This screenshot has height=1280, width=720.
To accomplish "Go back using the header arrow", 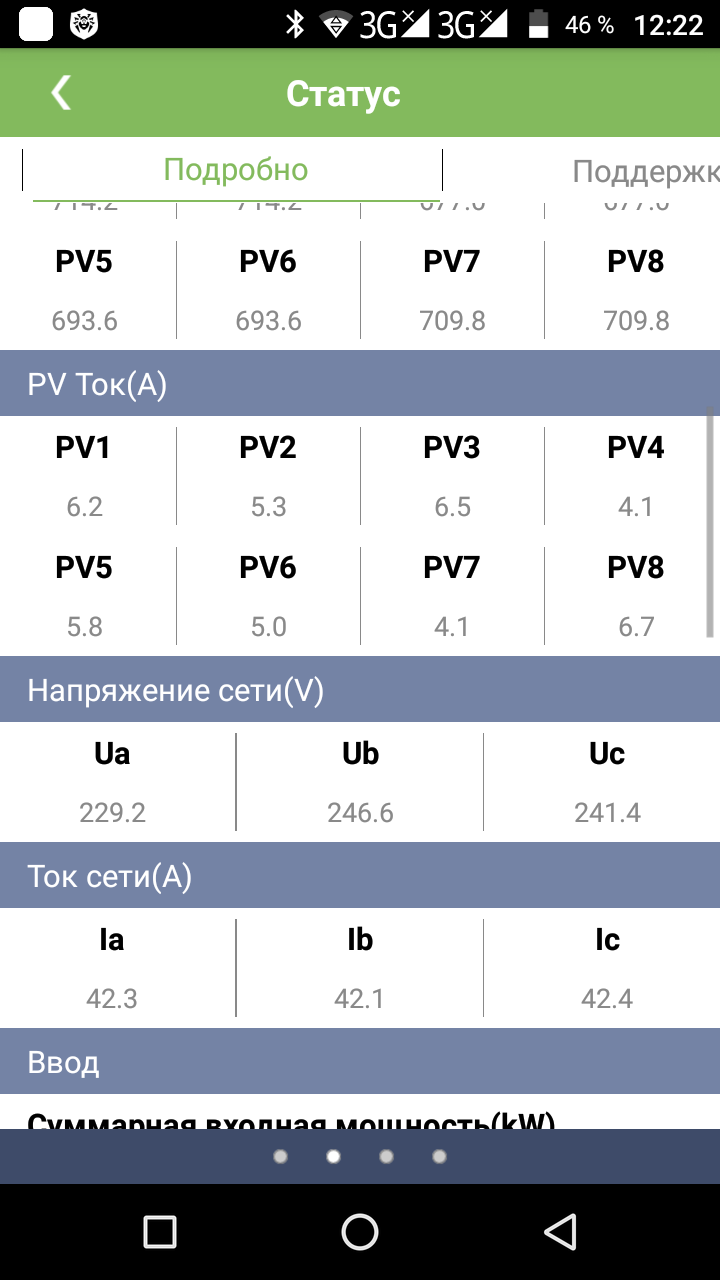I will pyautogui.click(x=61, y=93).
